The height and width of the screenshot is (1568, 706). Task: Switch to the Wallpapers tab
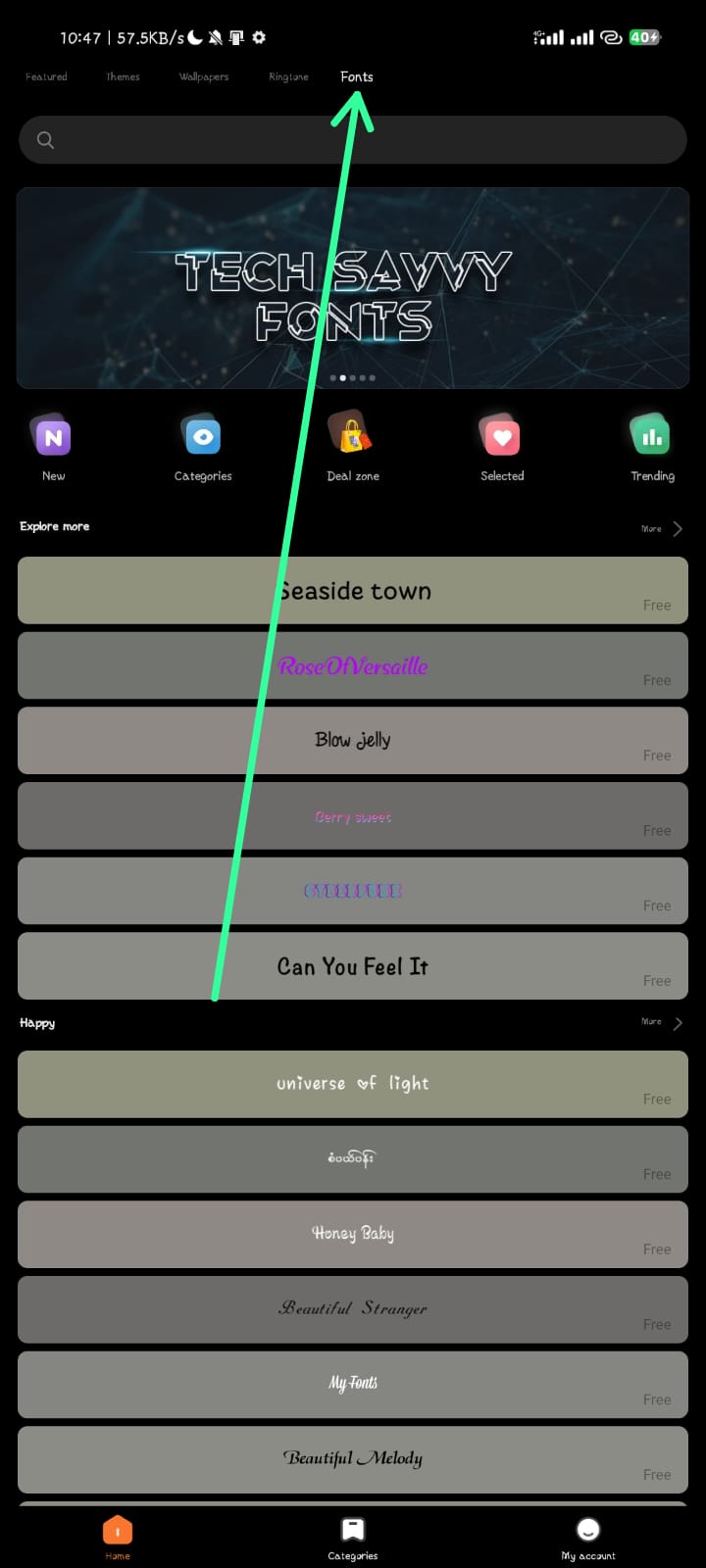pyautogui.click(x=204, y=76)
